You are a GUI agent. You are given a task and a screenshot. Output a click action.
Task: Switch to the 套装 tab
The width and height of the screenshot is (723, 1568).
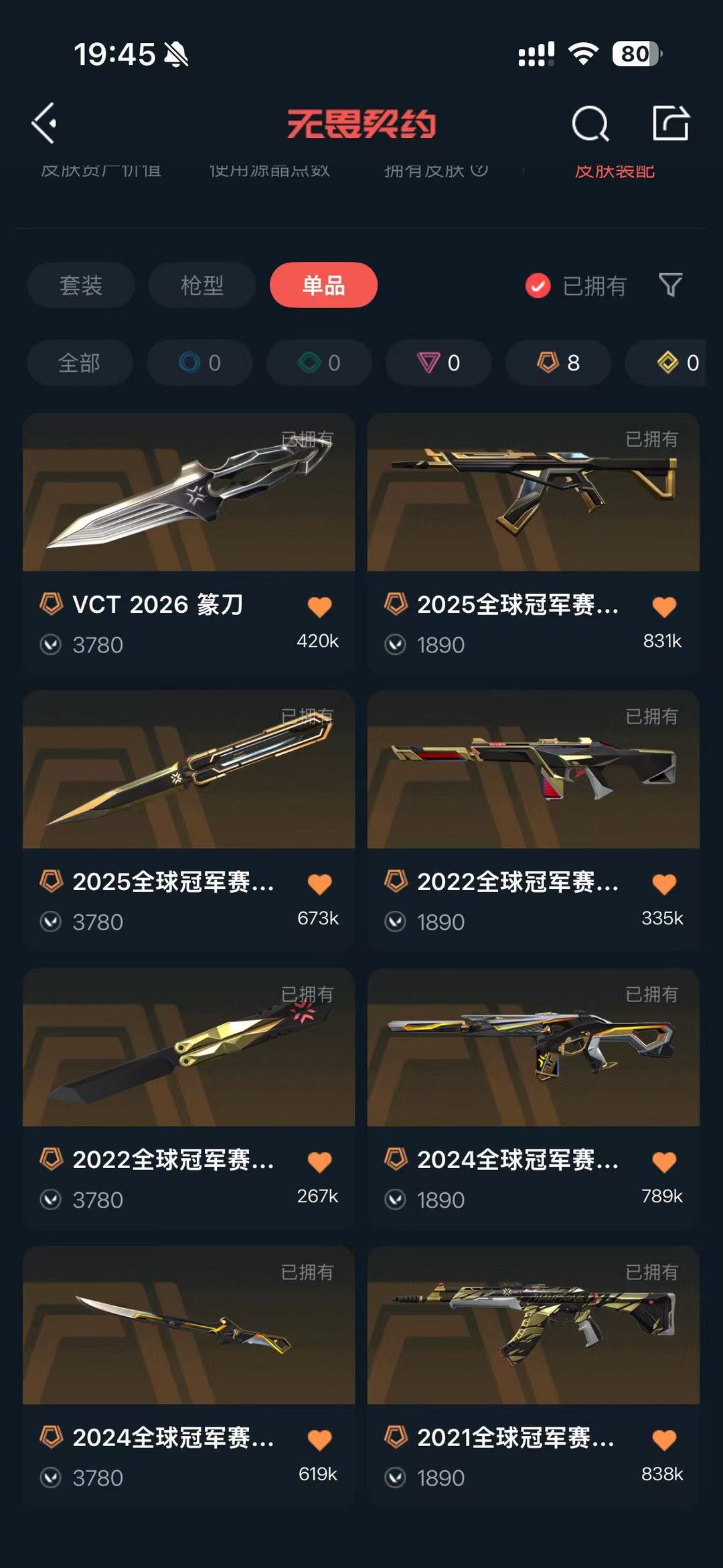click(x=81, y=285)
